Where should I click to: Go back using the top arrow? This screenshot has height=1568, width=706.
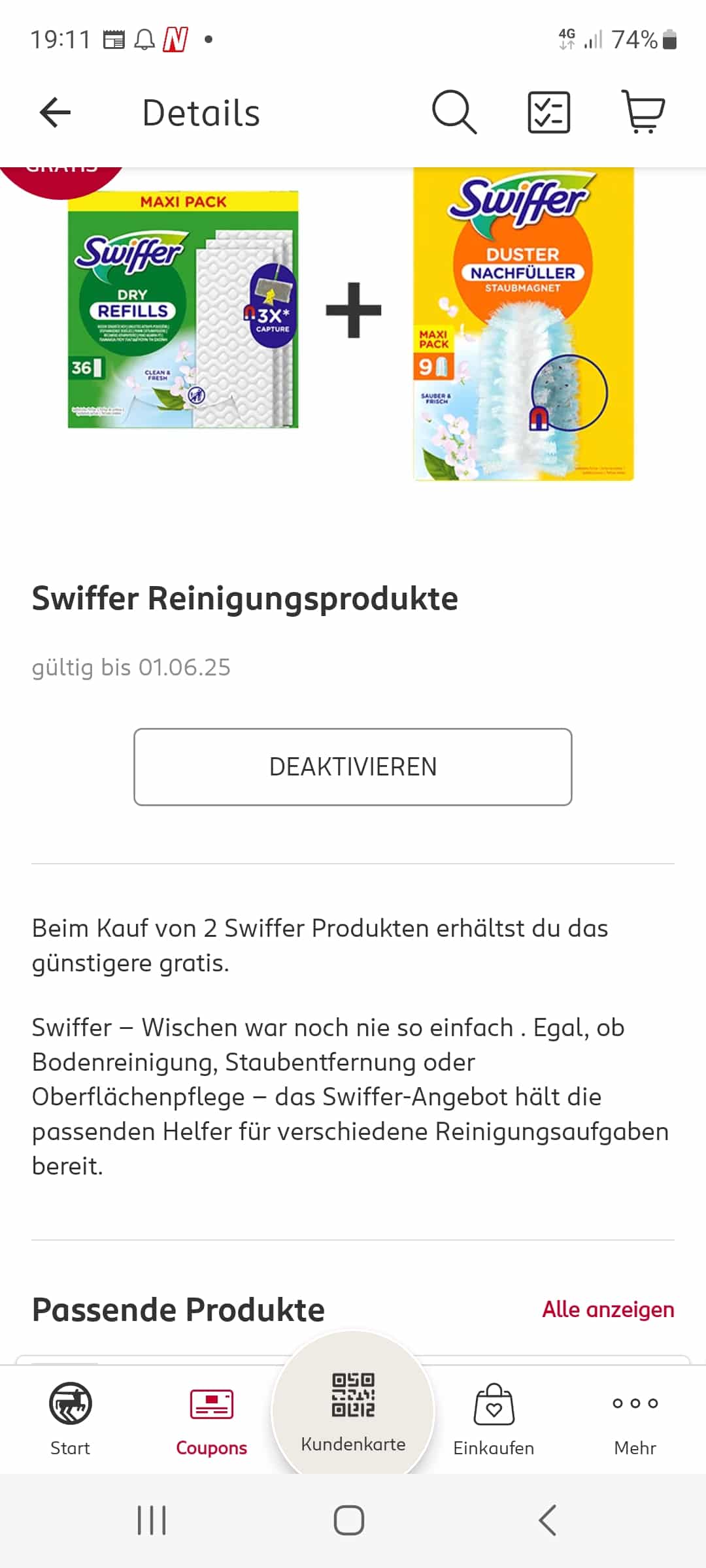point(56,112)
